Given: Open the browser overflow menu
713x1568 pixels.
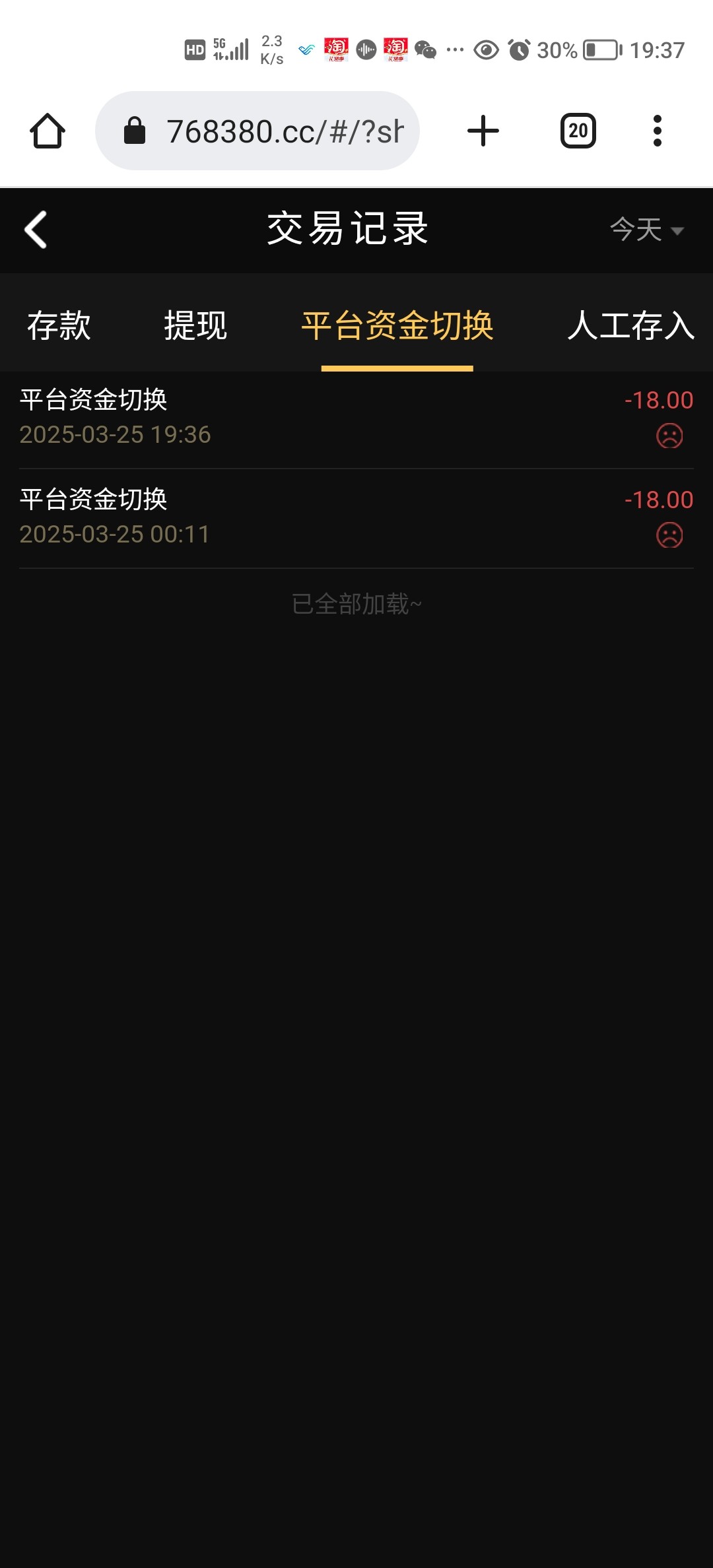Looking at the screenshot, I should [x=657, y=131].
